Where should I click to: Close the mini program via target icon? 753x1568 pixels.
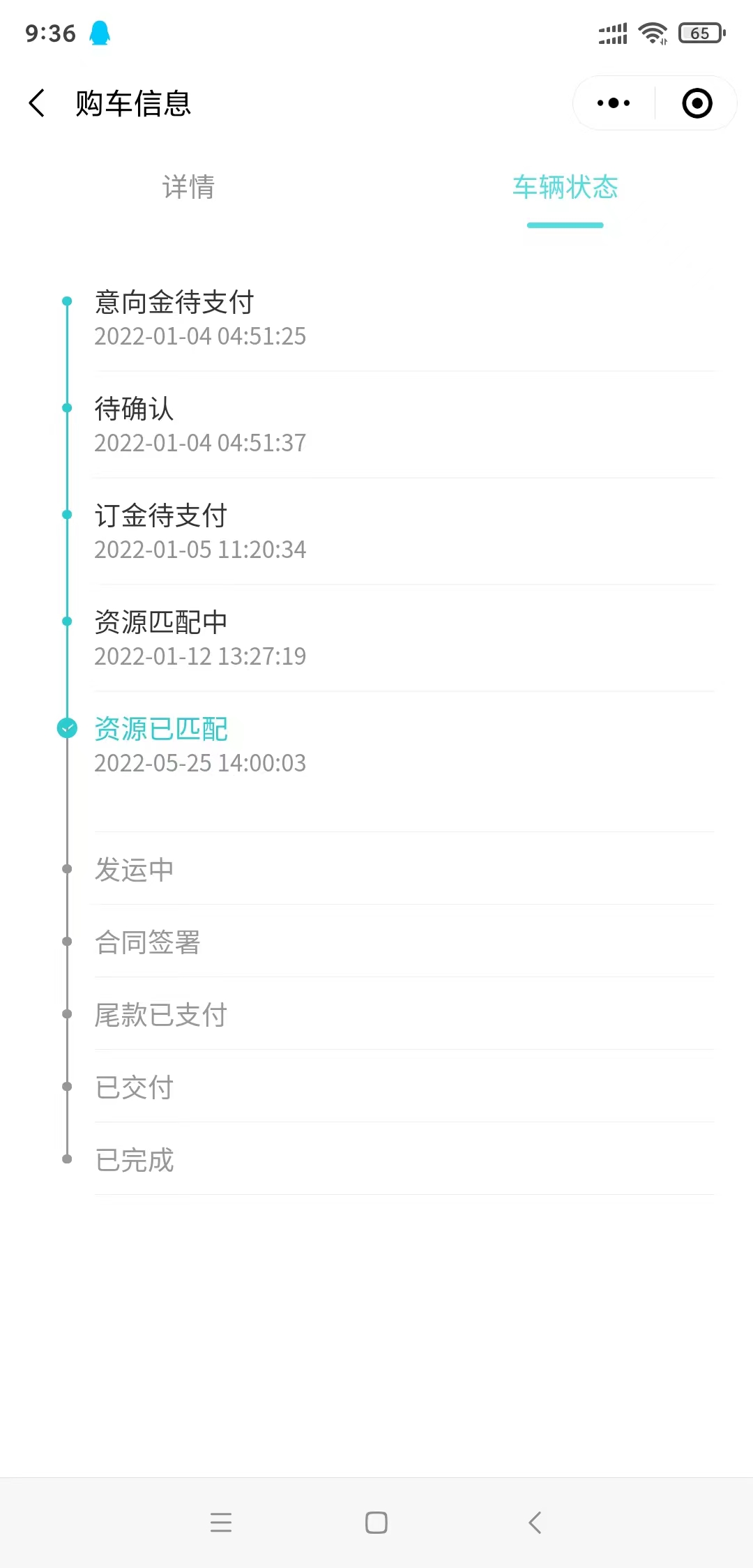697,103
